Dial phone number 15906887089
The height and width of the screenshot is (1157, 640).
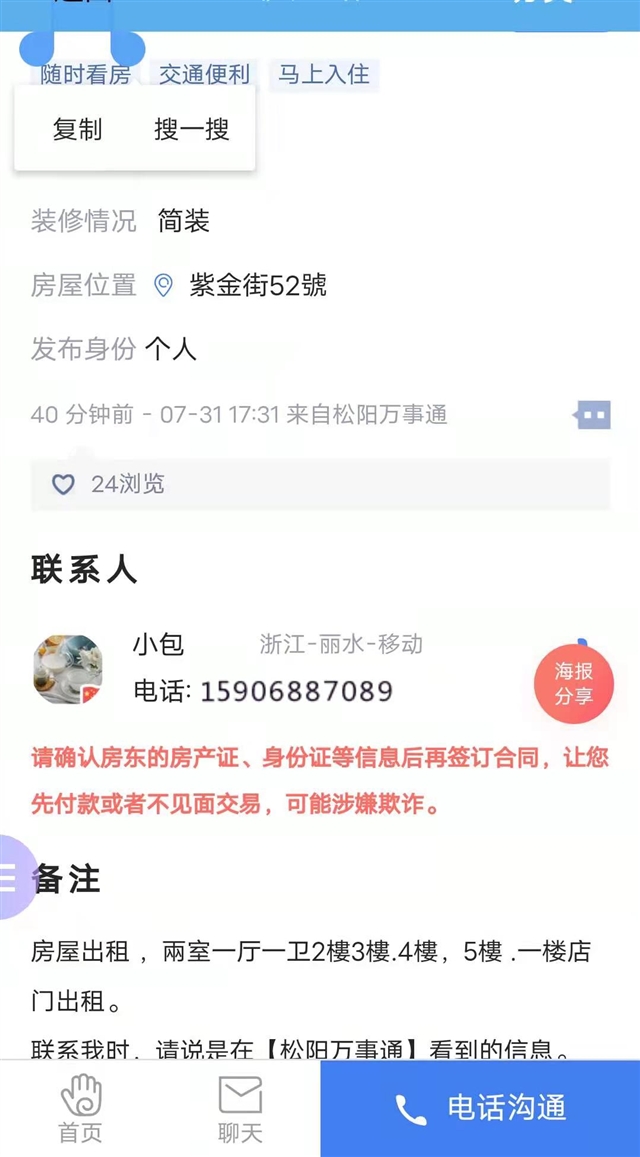click(x=296, y=691)
